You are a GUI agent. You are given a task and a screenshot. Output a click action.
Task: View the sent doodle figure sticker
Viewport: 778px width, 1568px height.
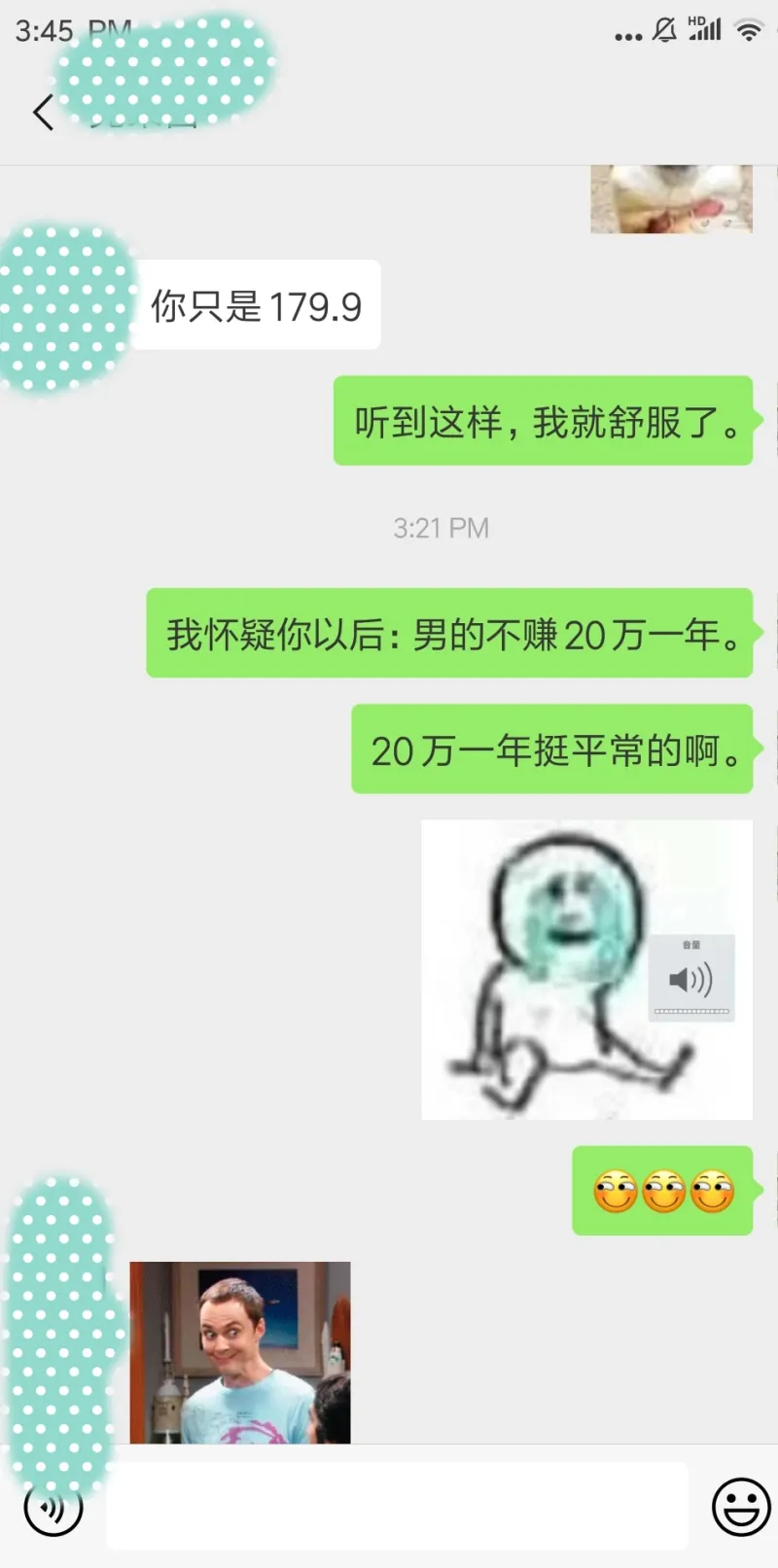(585, 969)
